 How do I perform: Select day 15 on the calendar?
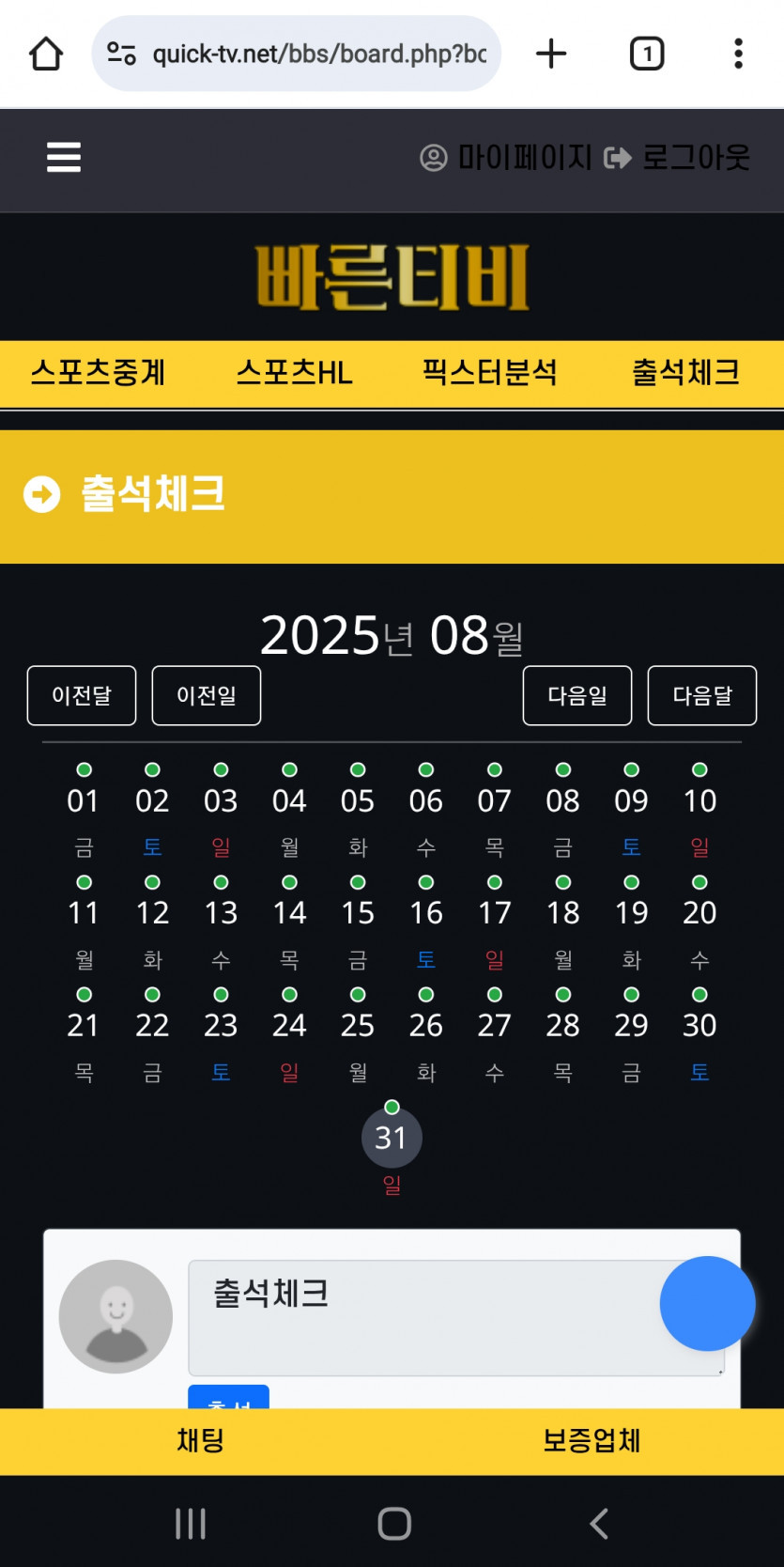[x=358, y=912]
